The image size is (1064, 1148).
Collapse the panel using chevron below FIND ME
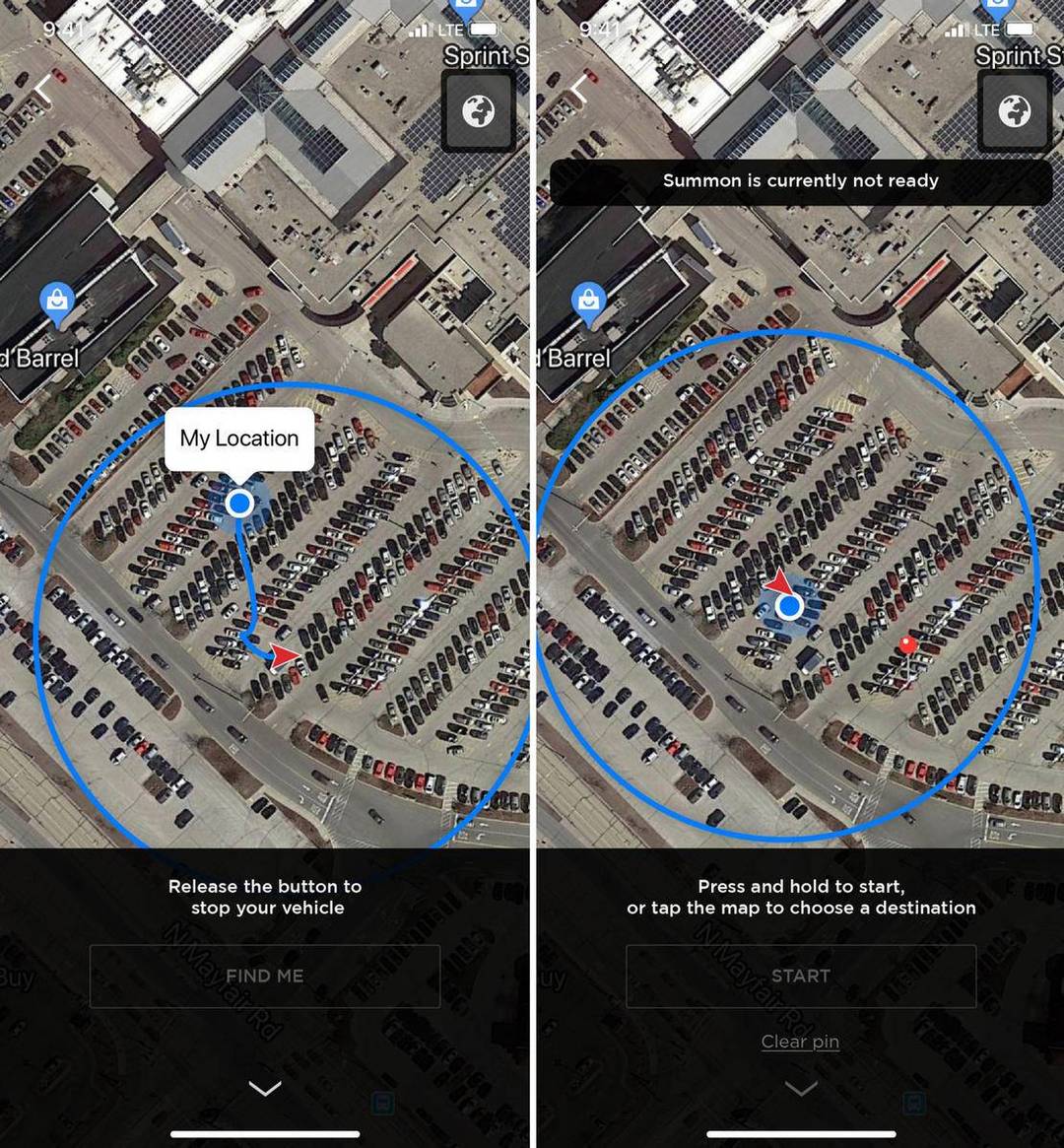(264, 1088)
